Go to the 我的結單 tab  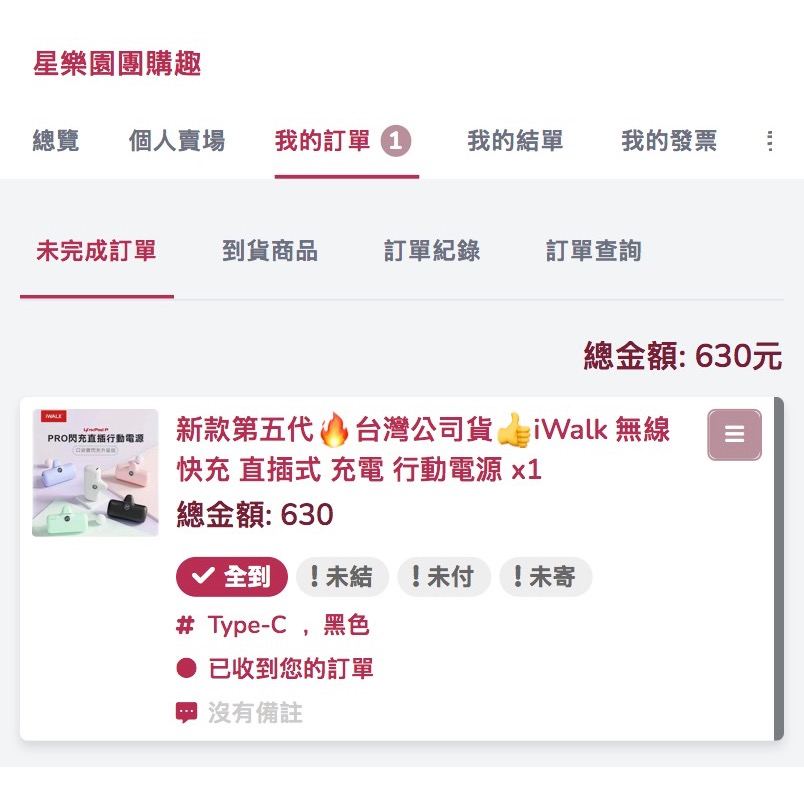tap(515, 141)
